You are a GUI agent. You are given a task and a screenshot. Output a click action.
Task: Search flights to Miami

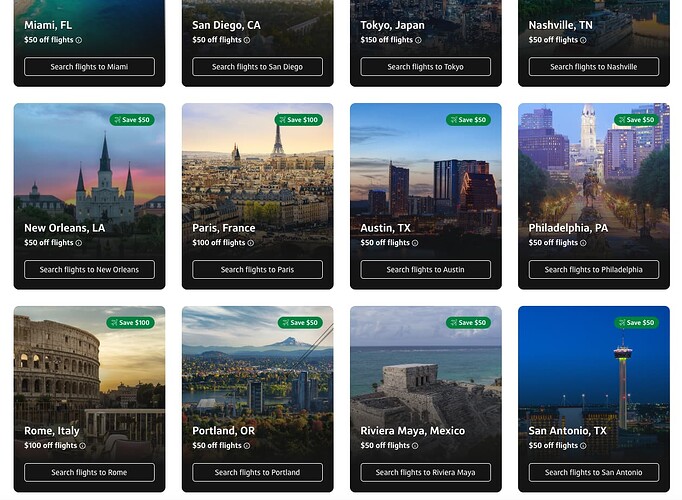pyautogui.click(x=89, y=67)
